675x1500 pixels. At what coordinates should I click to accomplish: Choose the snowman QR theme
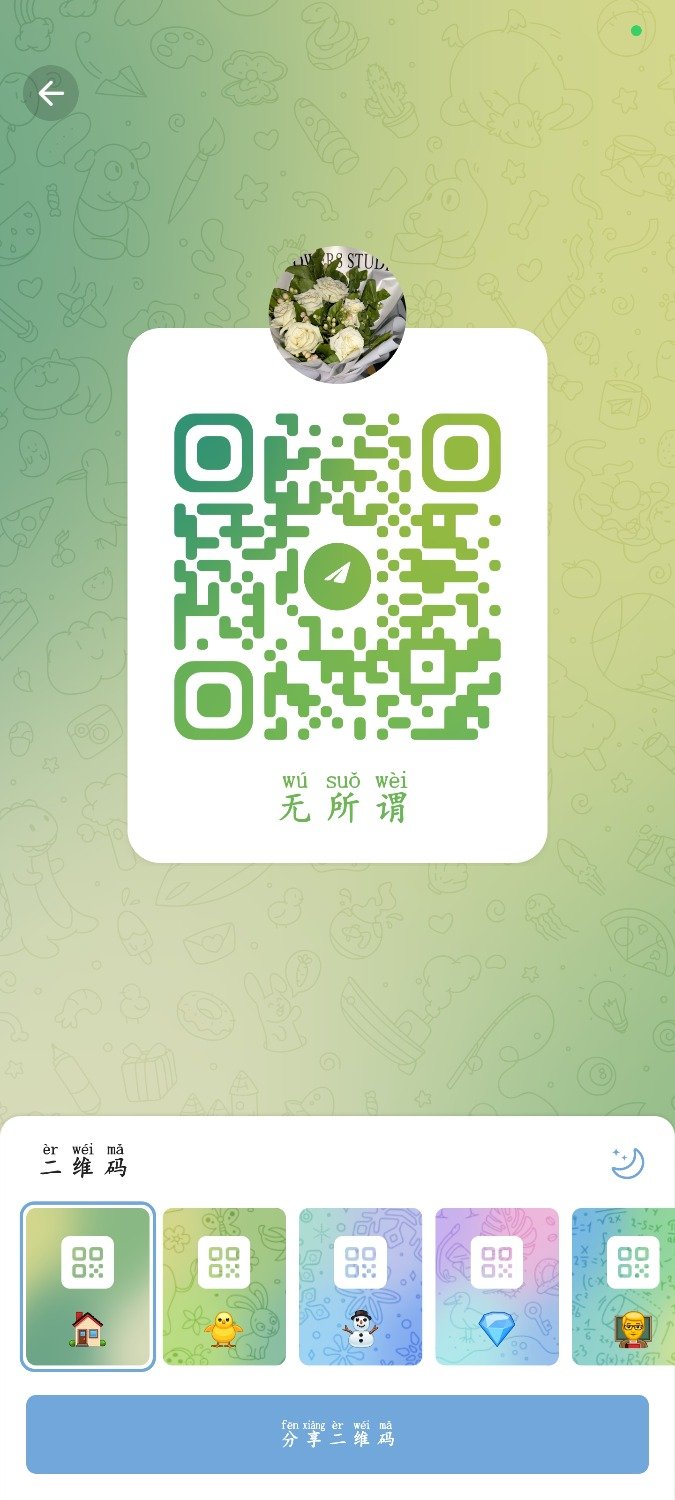pyautogui.click(x=360, y=1286)
